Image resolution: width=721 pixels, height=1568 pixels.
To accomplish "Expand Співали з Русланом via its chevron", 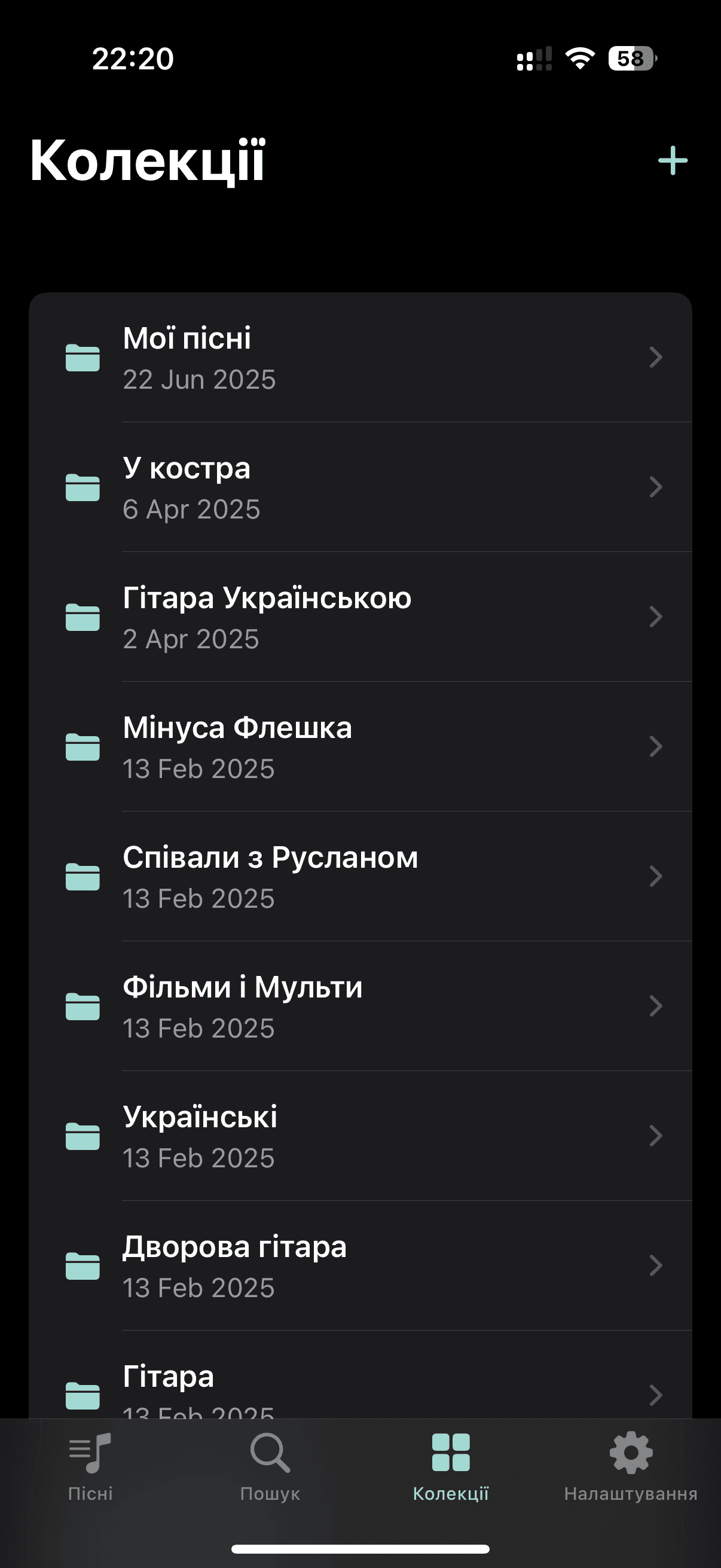I will pyautogui.click(x=655, y=877).
